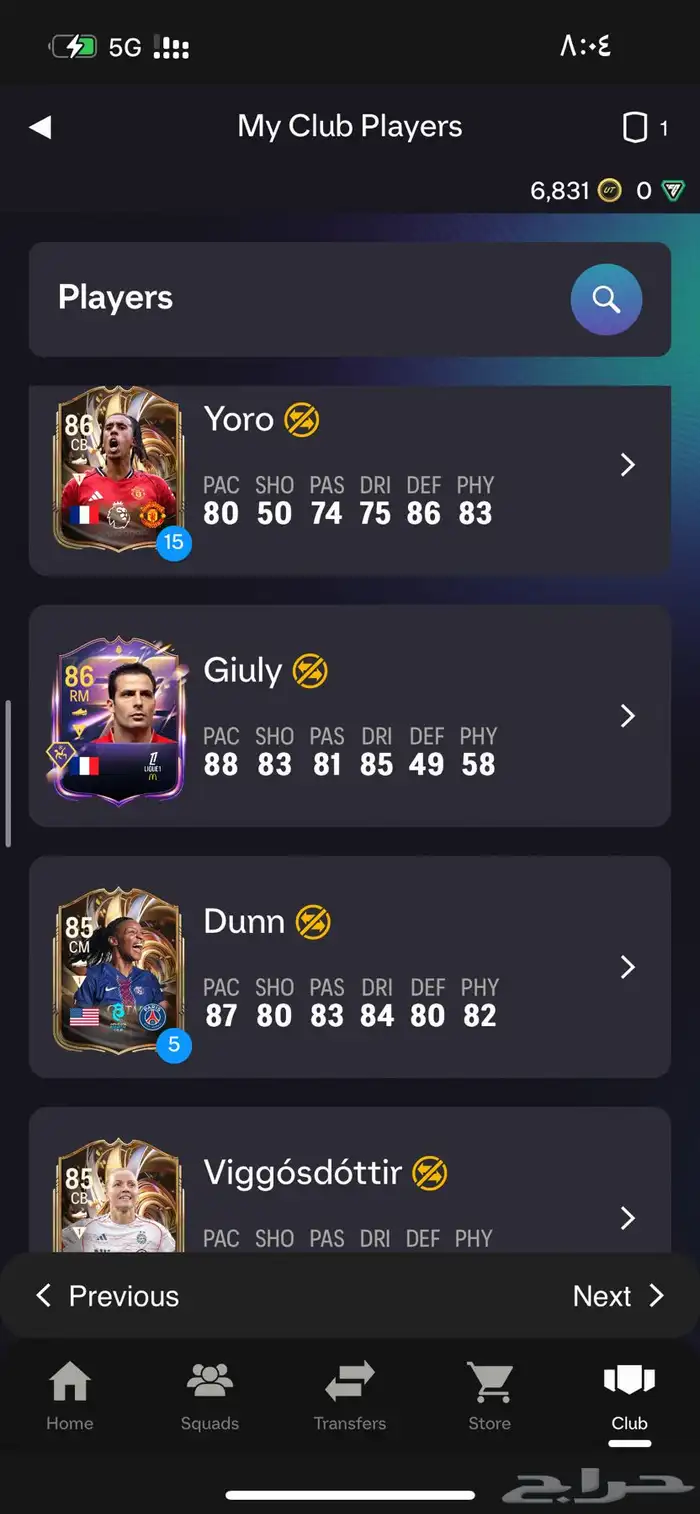Go back with the top-left arrow
700x1514 pixels.
pyautogui.click(x=40, y=127)
